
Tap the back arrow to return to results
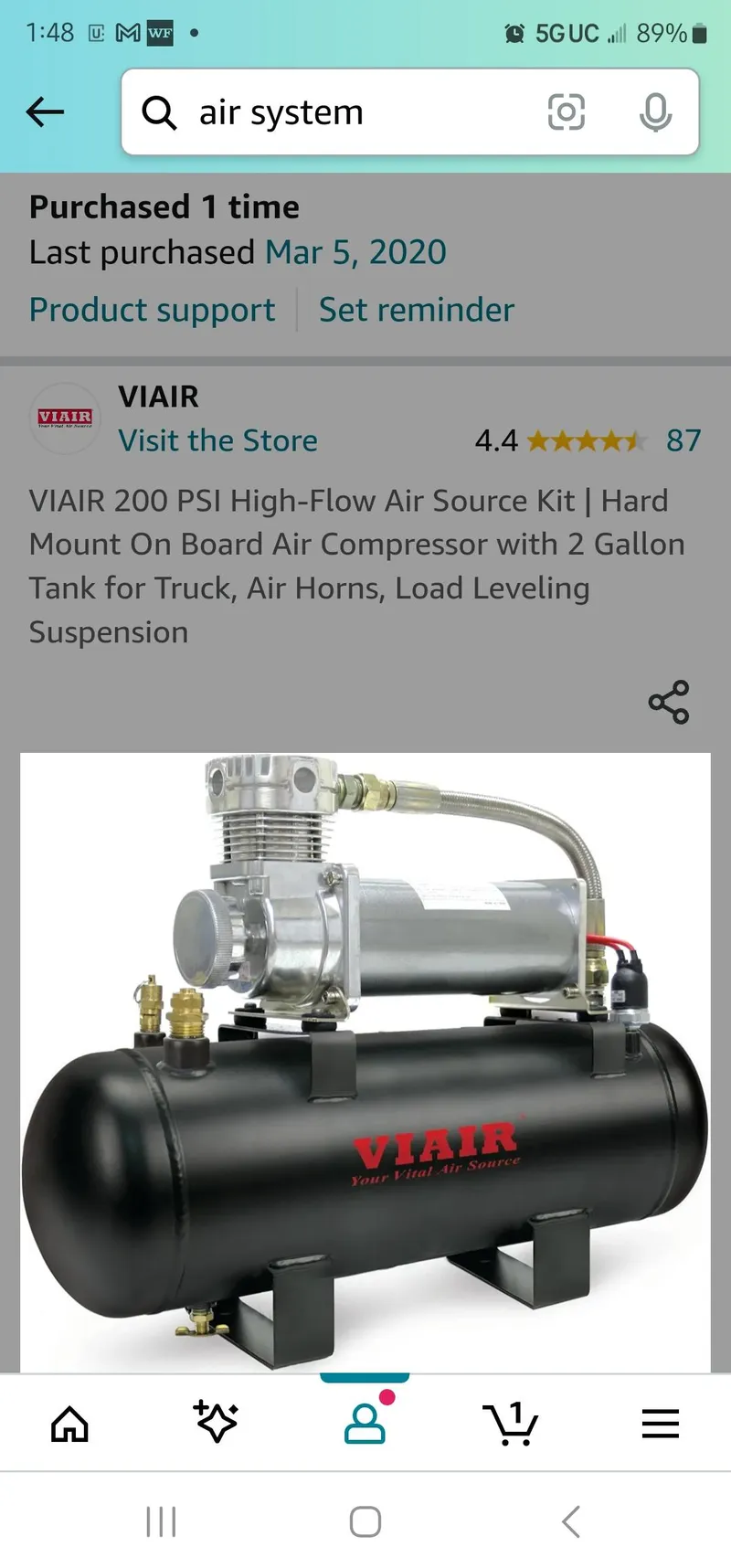click(44, 111)
